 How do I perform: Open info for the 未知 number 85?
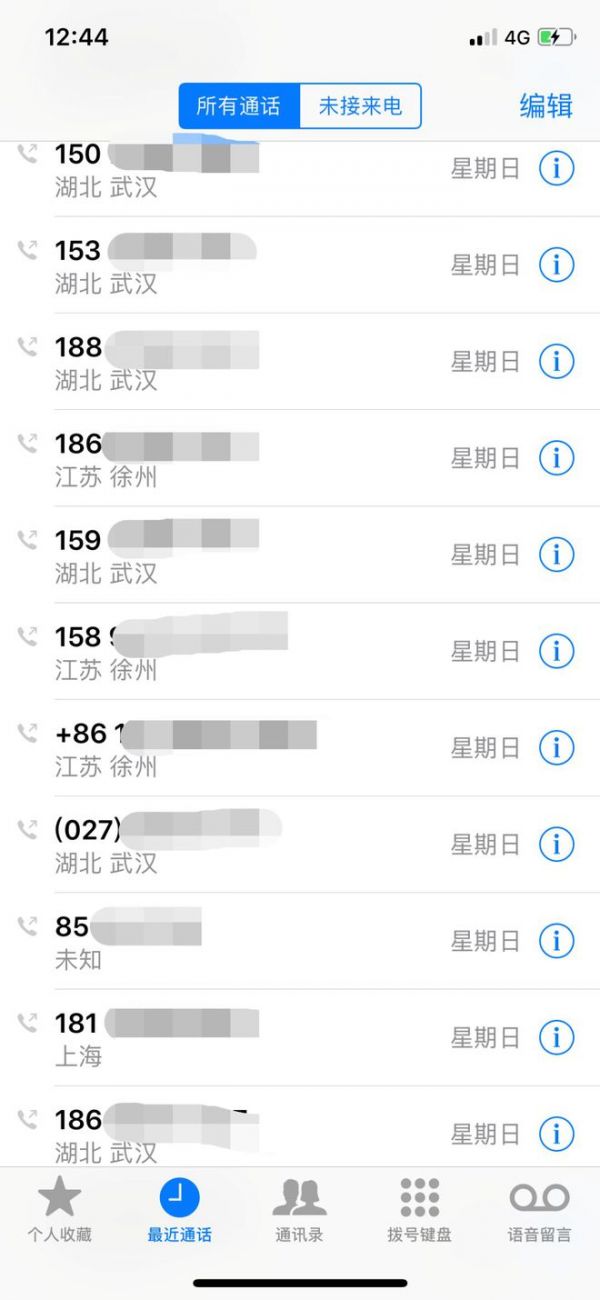coord(557,941)
